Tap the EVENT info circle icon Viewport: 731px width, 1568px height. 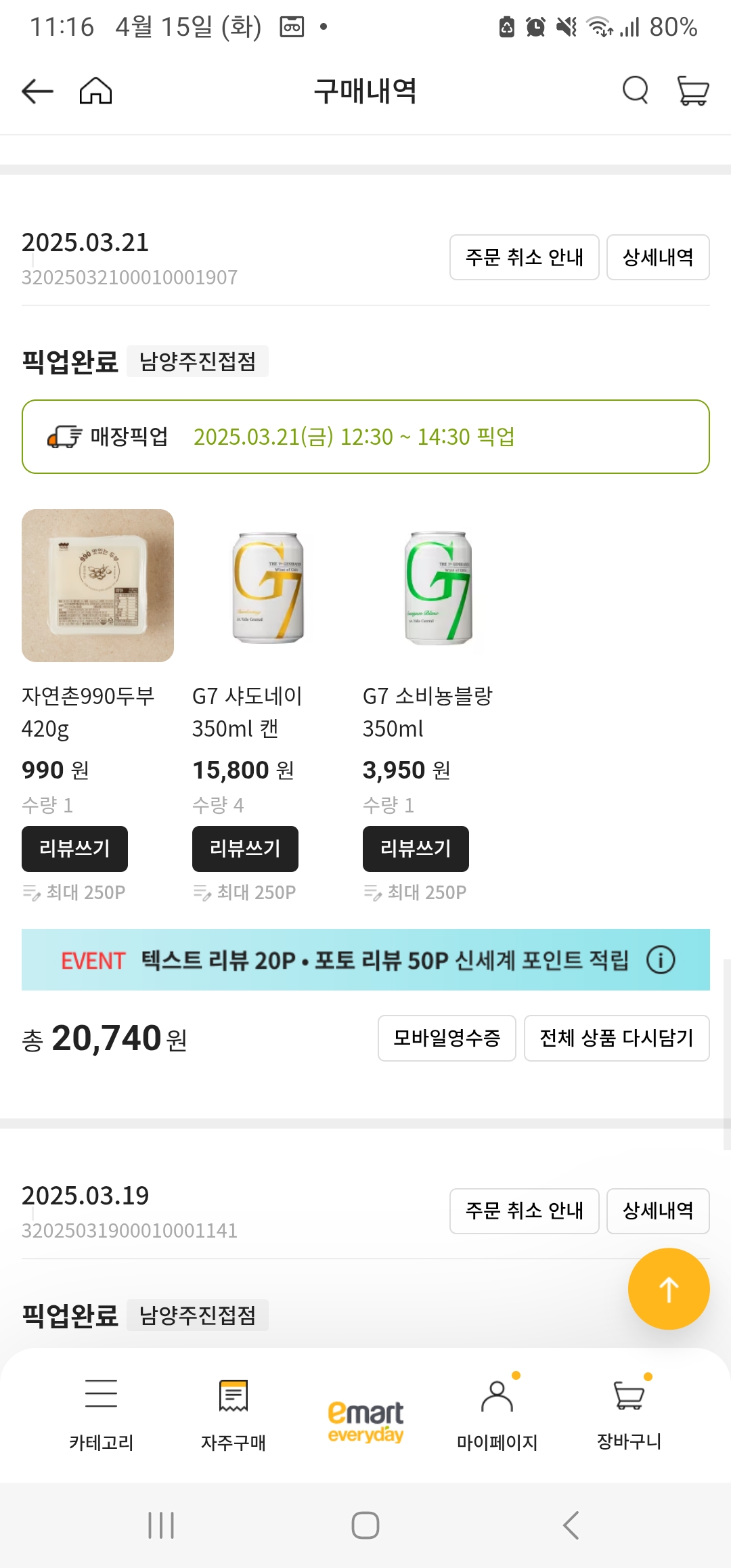661,960
